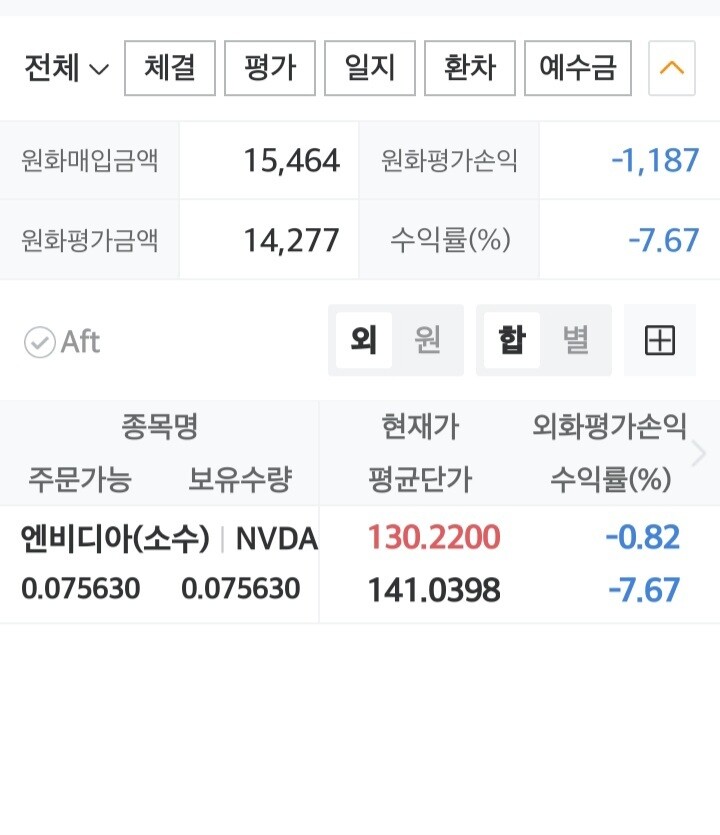Show more columns with the right arrow

point(698,453)
